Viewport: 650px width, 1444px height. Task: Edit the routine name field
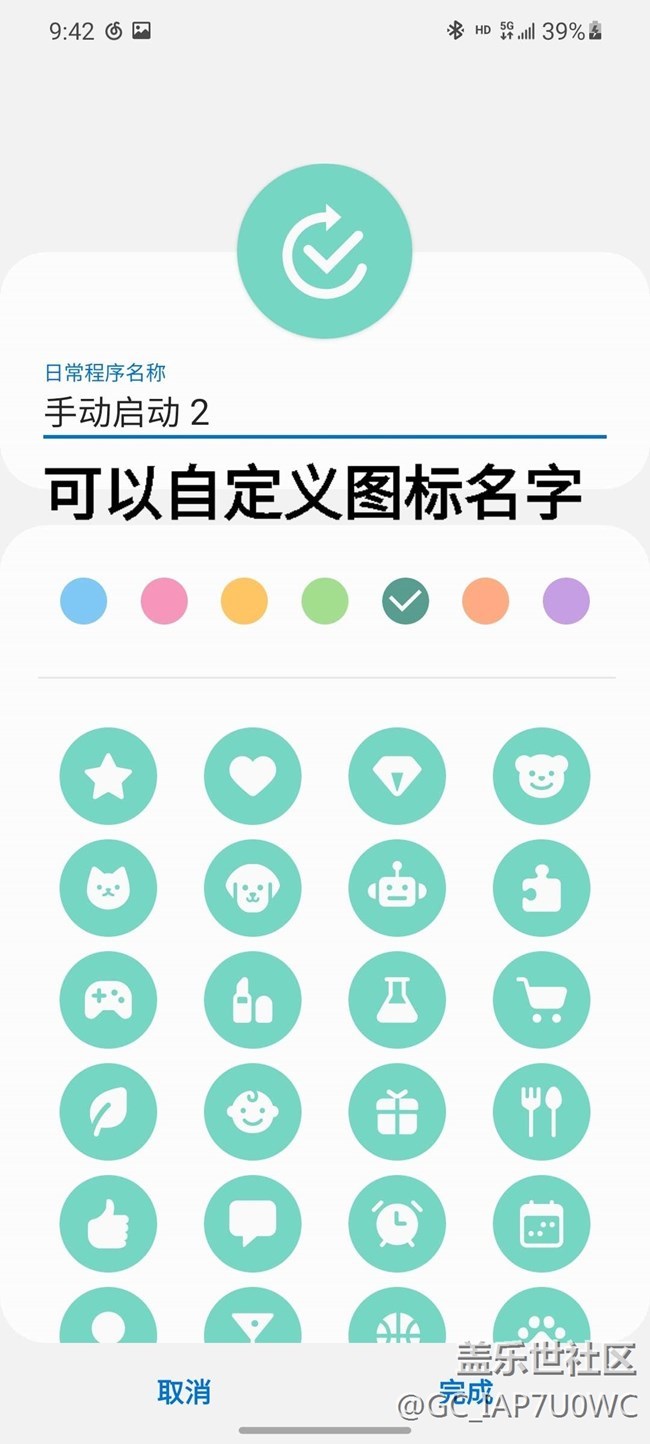pyautogui.click(x=324, y=412)
